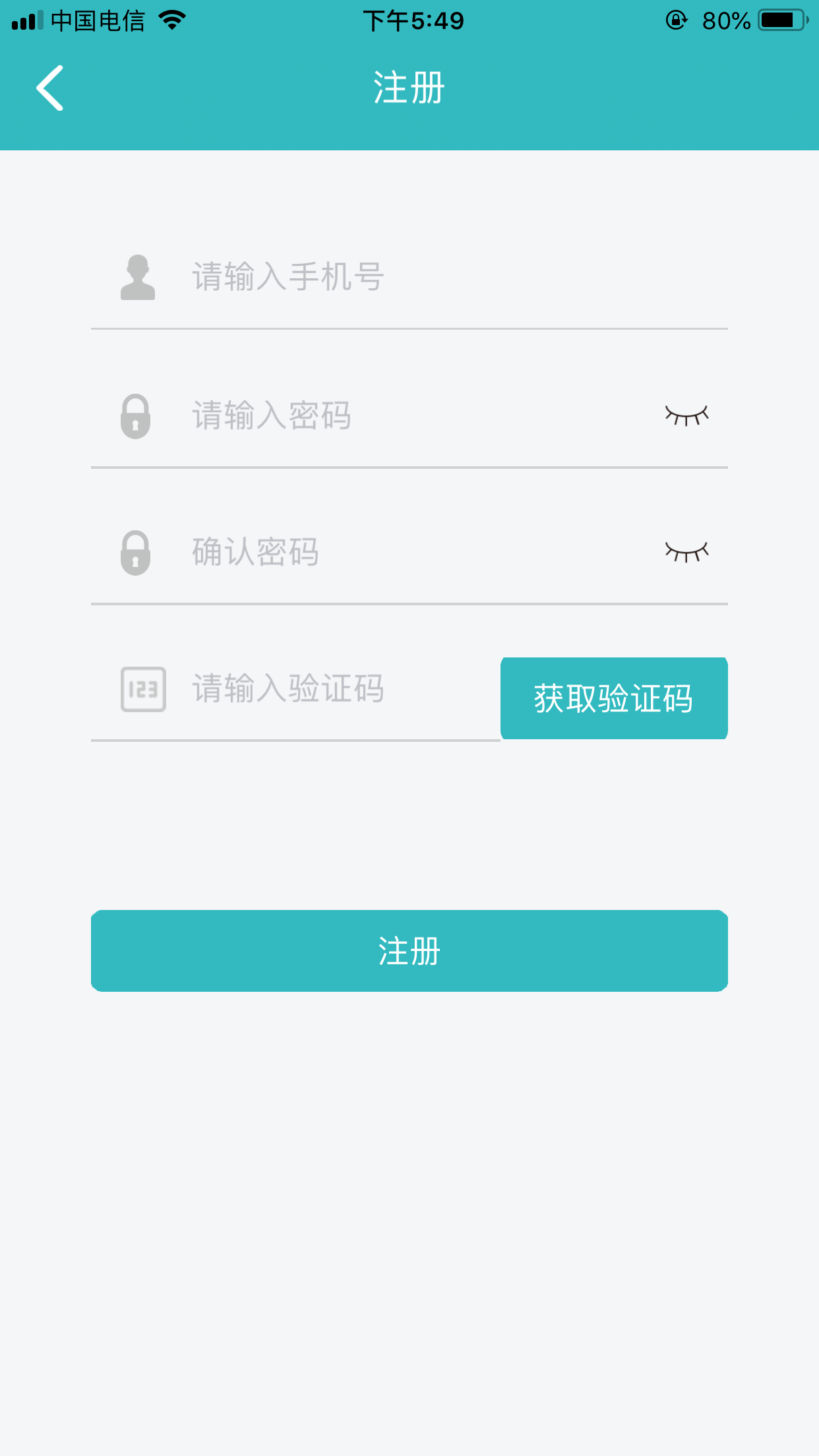This screenshot has height=1456, width=819.
Task: Submit the form with the 注册 button
Action: point(409,951)
